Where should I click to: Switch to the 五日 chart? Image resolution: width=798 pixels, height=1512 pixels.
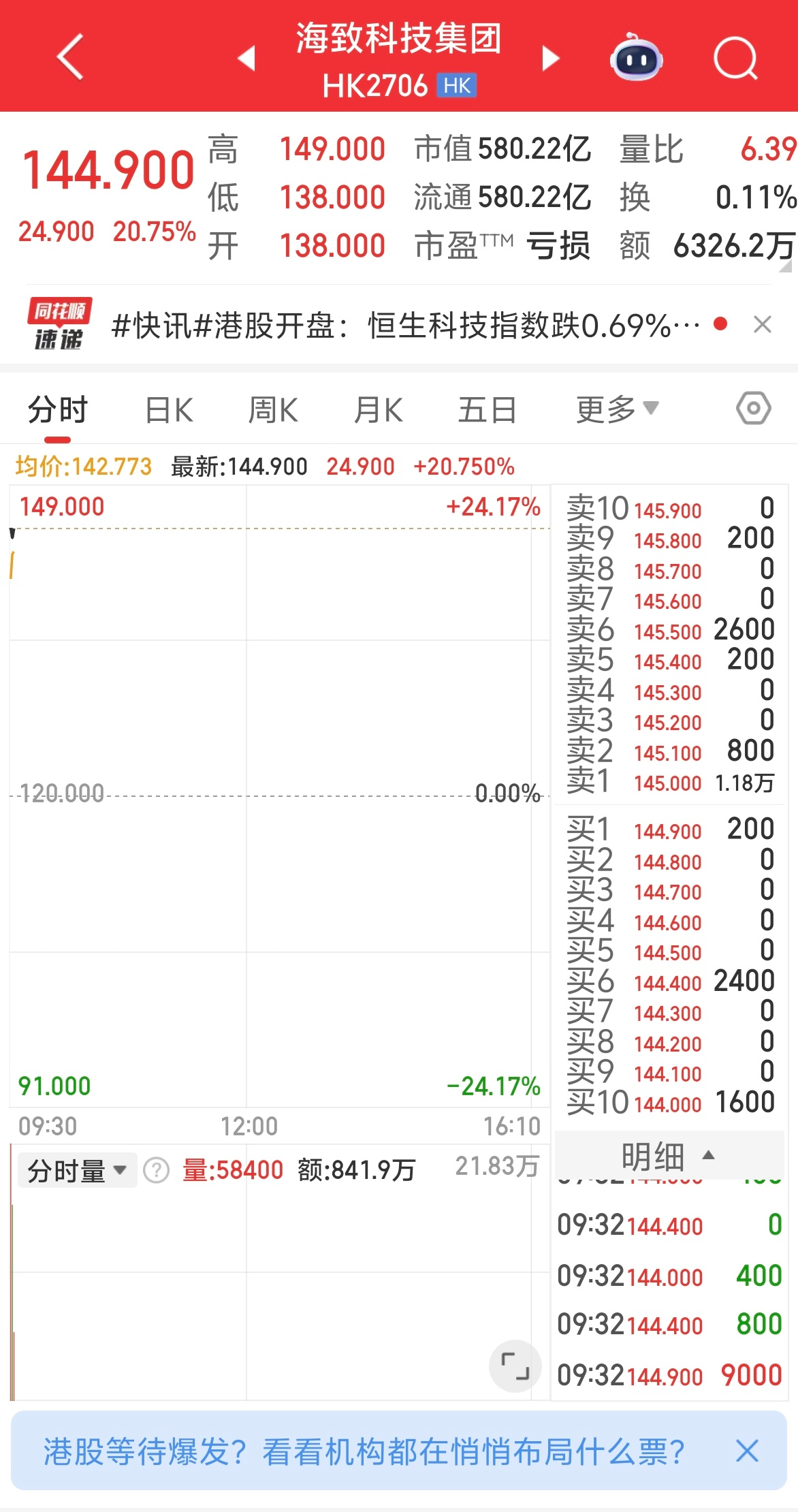pos(487,411)
